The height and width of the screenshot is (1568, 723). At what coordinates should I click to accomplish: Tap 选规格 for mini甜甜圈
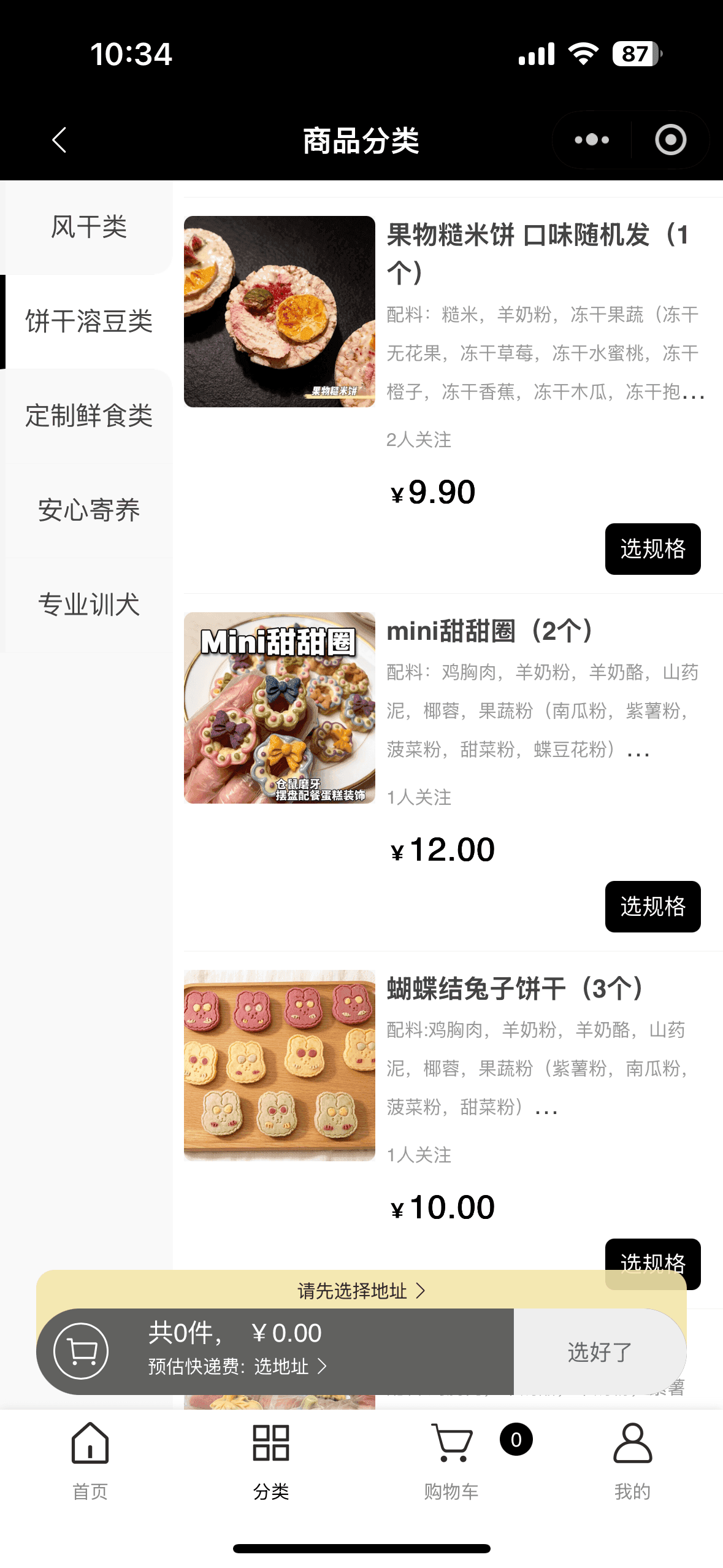coord(652,907)
